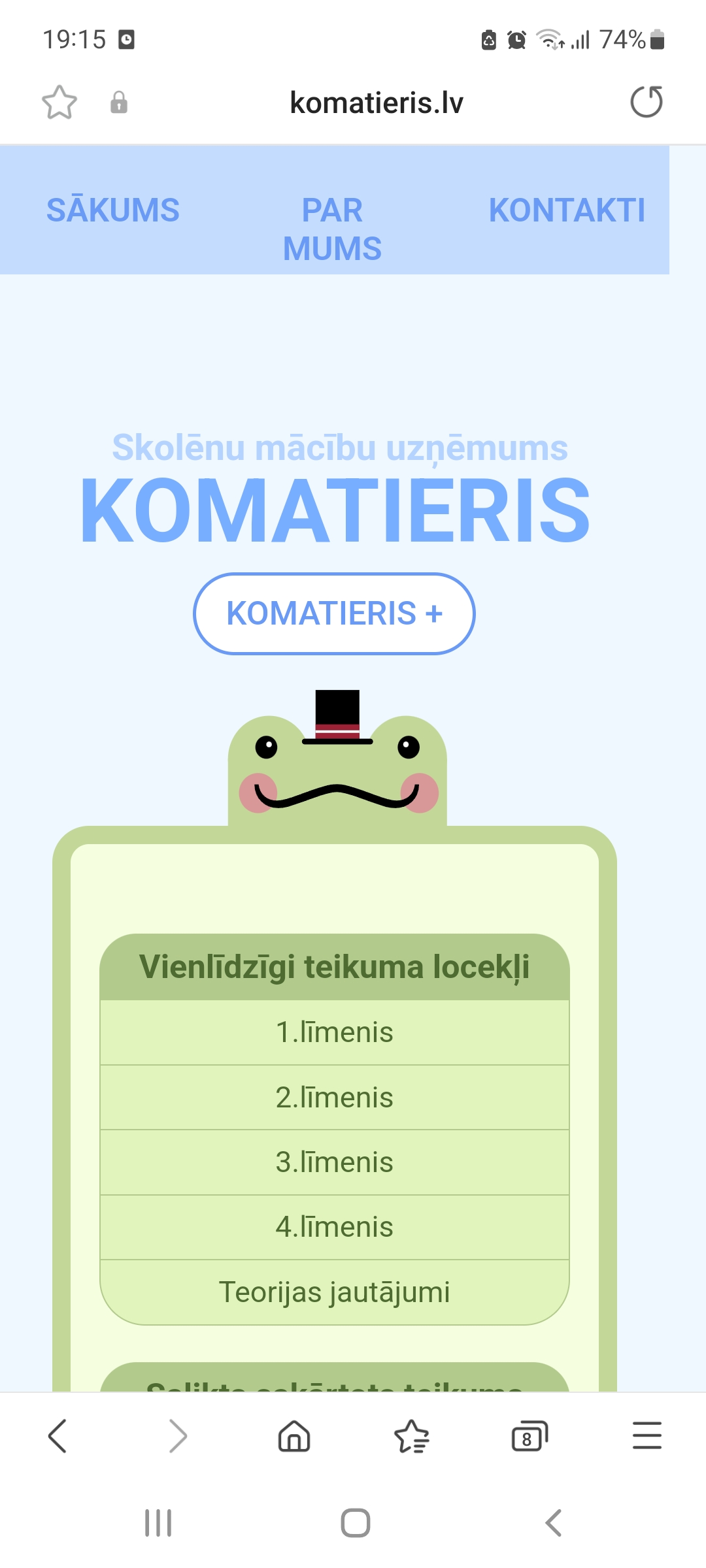Viewport: 706px width, 1568px height.
Task: Open the KONTAKTI page
Action: (x=567, y=210)
